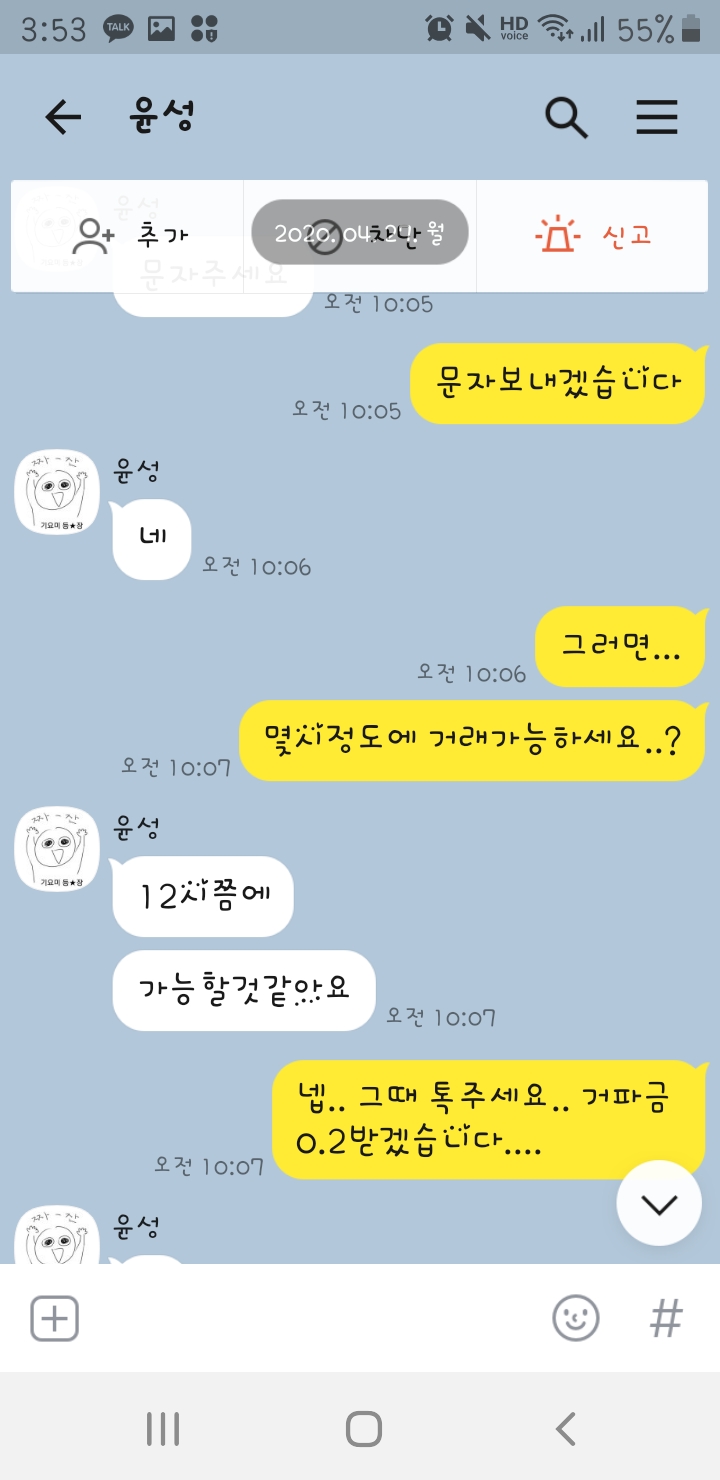The width and height of the screenshot is (720, 1480).
Task: Search within this conversation
Action: (x=566, y=118)
